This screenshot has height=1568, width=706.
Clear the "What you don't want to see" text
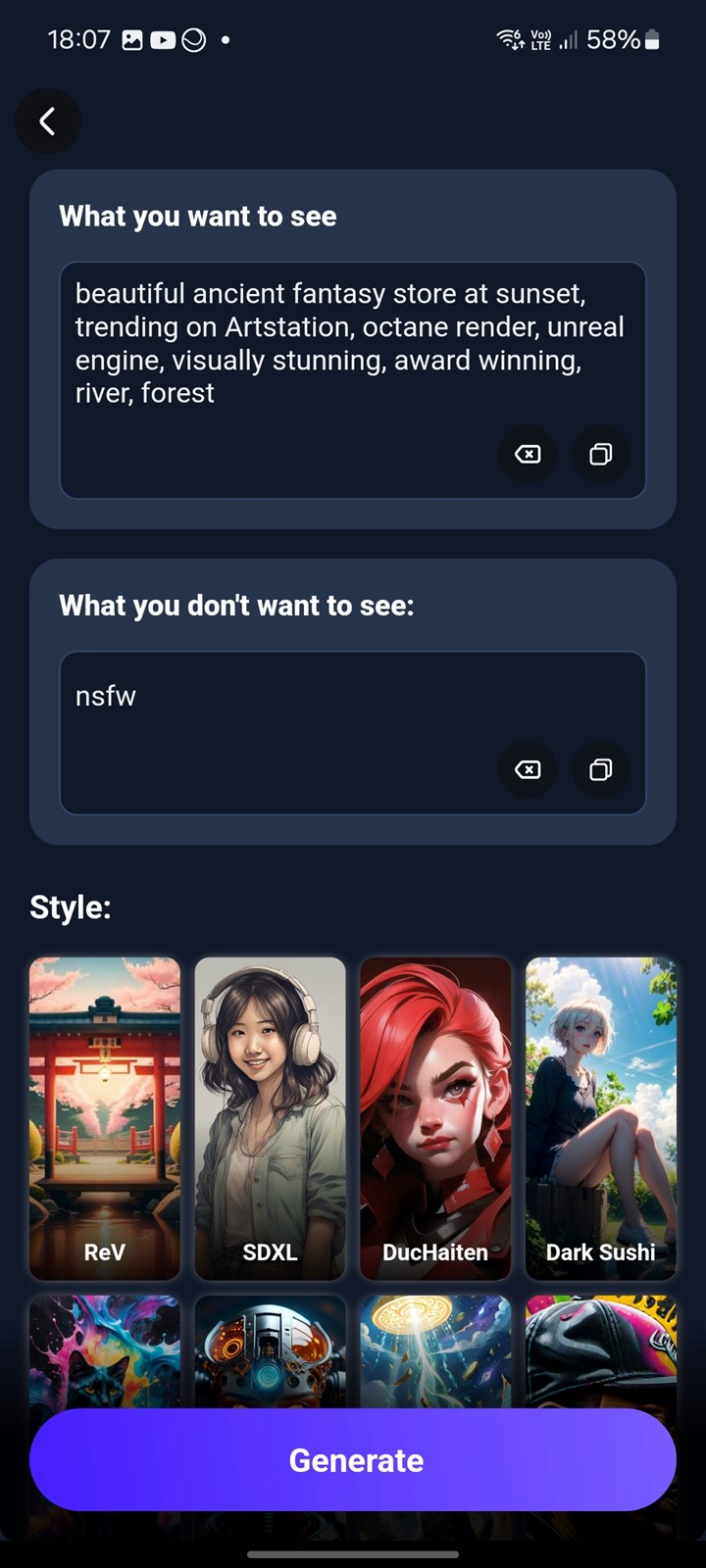(x=528, y=769)
